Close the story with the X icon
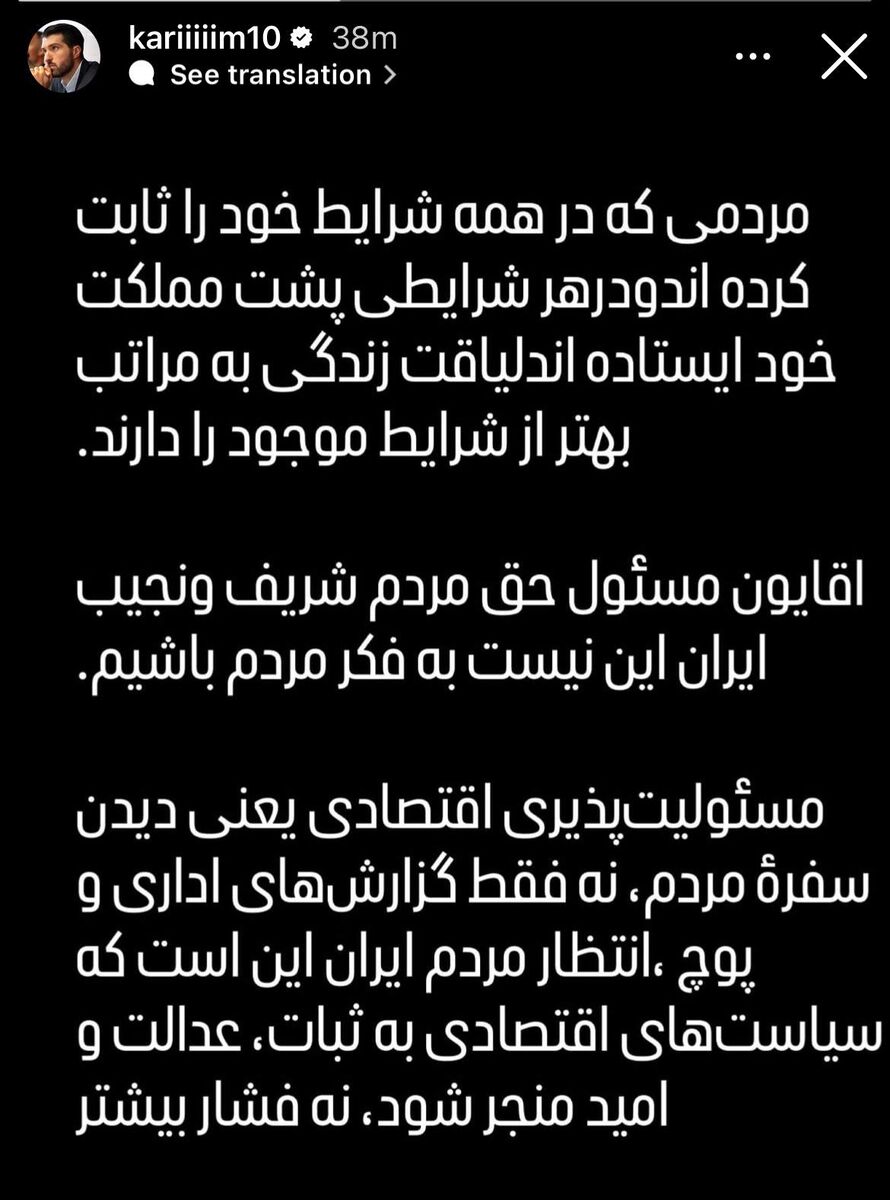Image resolution: width=890 pixels, height=1200 pixels. (x=843, y=55)
